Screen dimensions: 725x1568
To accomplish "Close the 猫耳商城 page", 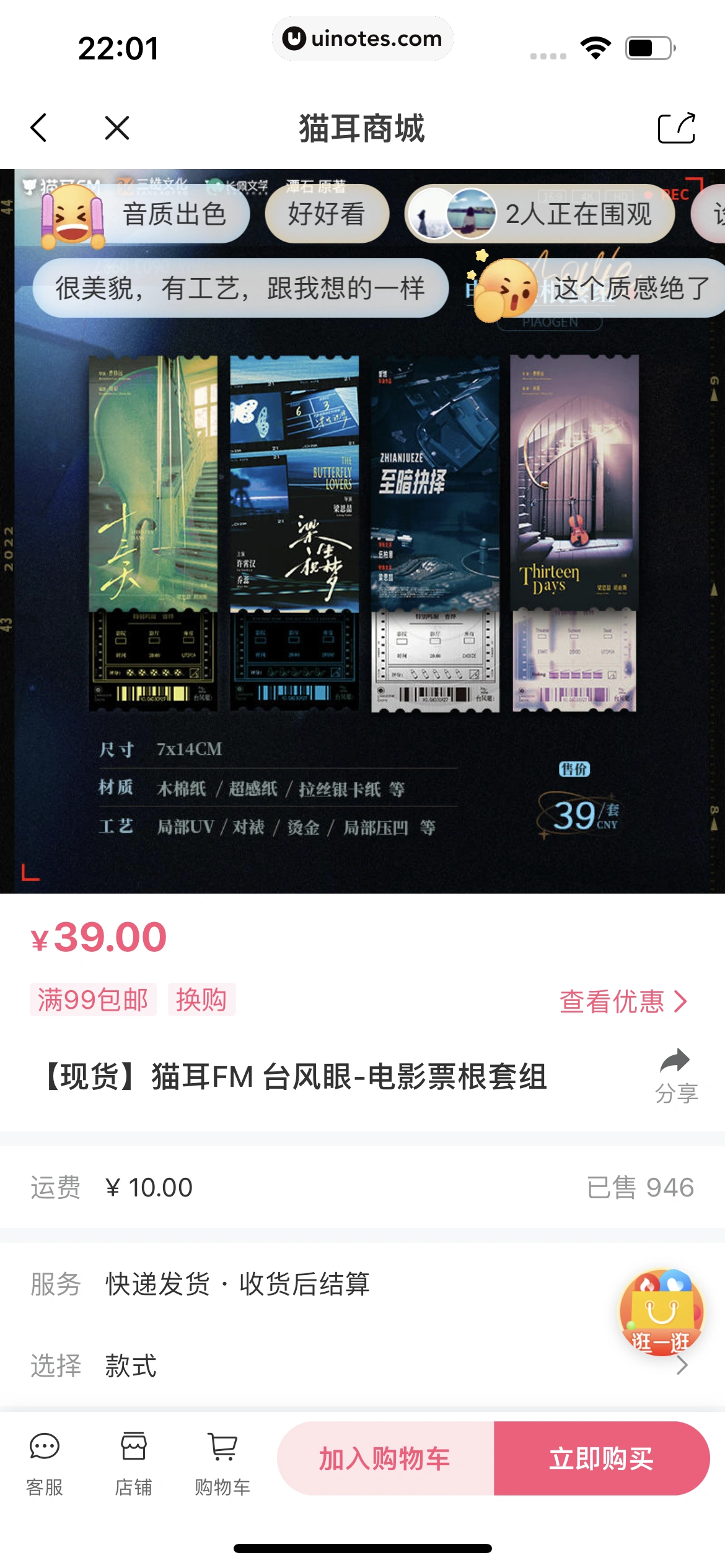I will (117, 128).
